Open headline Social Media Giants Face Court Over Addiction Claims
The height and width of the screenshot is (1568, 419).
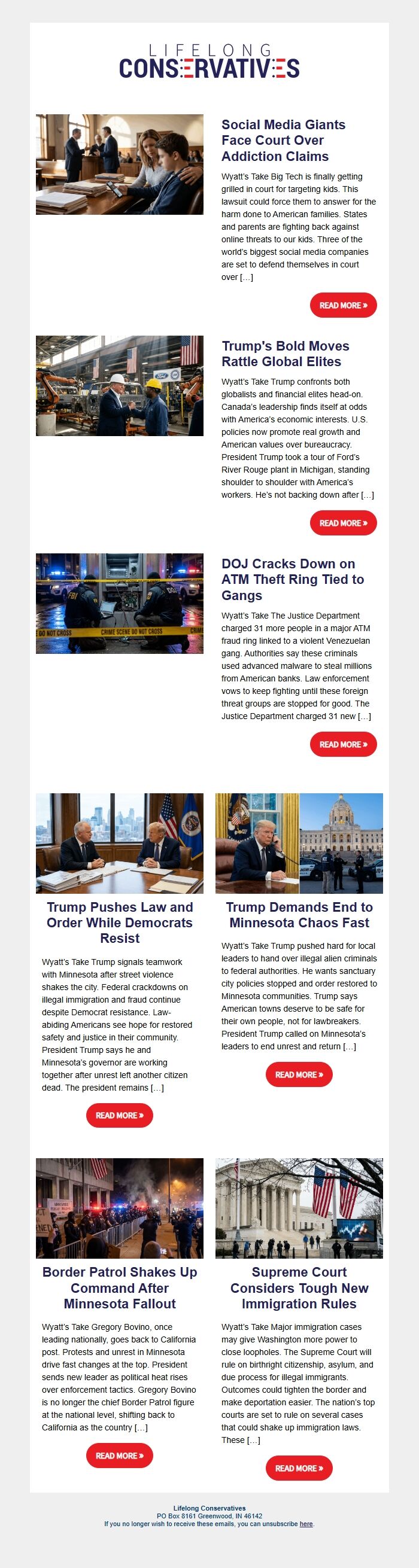click(283, 141)
